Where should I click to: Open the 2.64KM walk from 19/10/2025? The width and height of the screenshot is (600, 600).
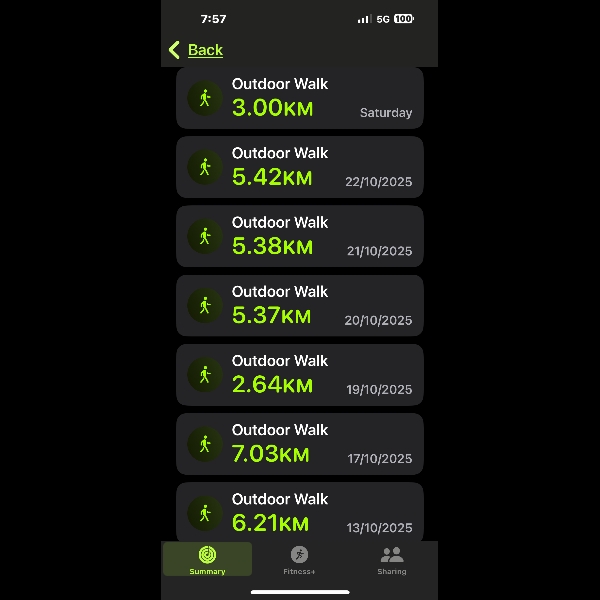299,374
